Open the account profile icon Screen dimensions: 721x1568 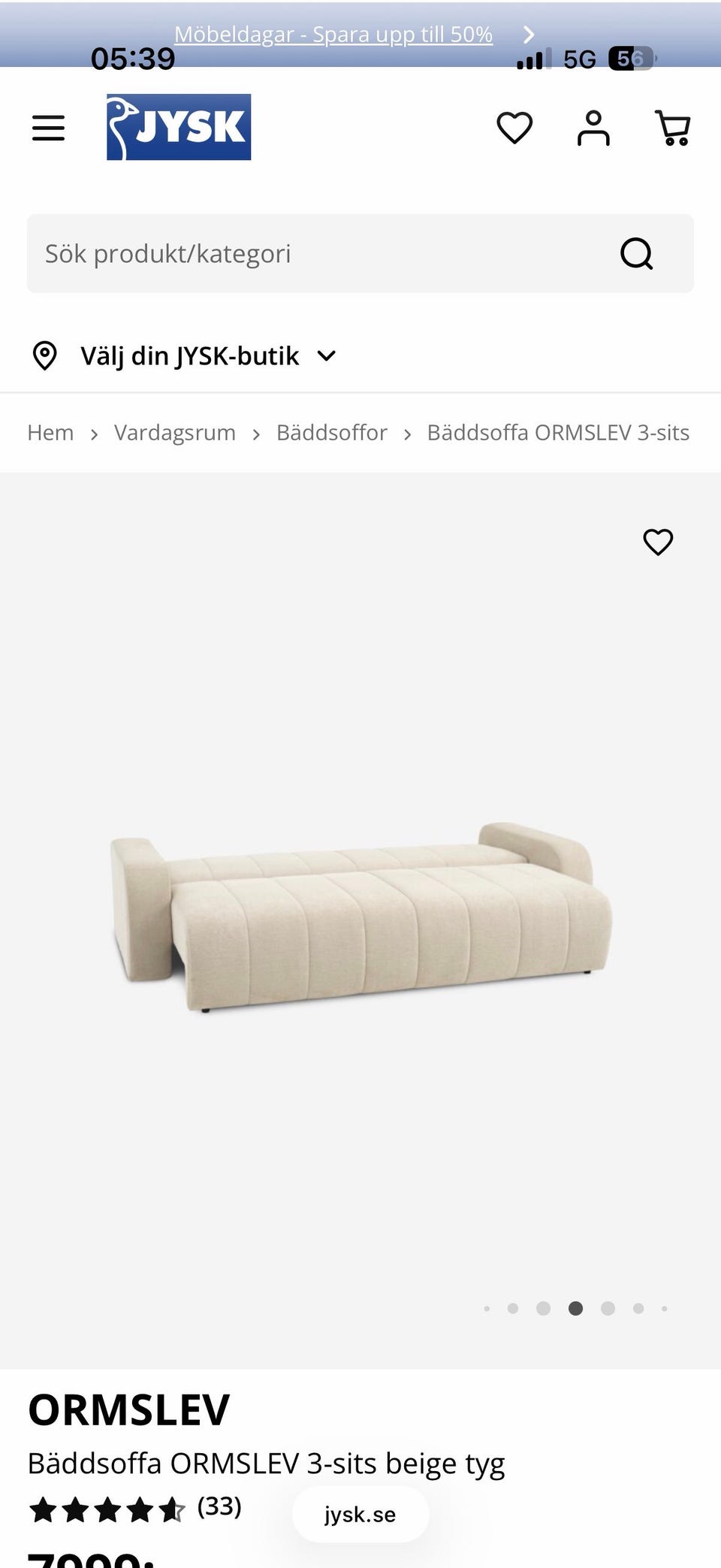[593, 127]
